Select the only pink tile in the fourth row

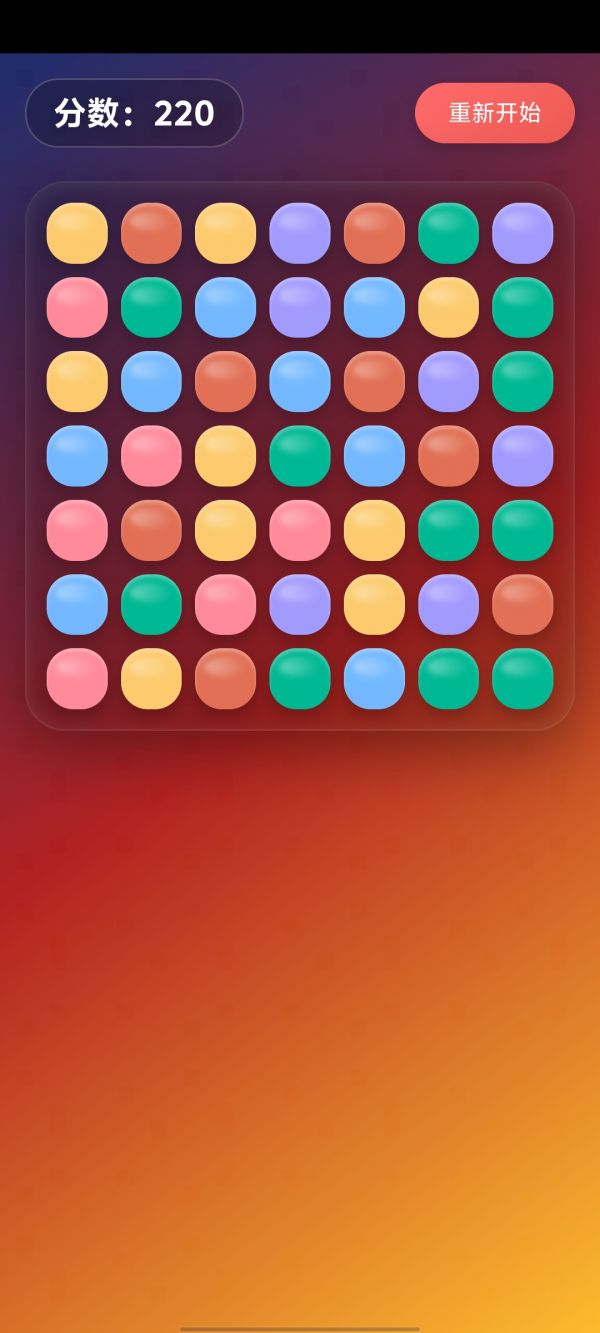click(151, 456)
